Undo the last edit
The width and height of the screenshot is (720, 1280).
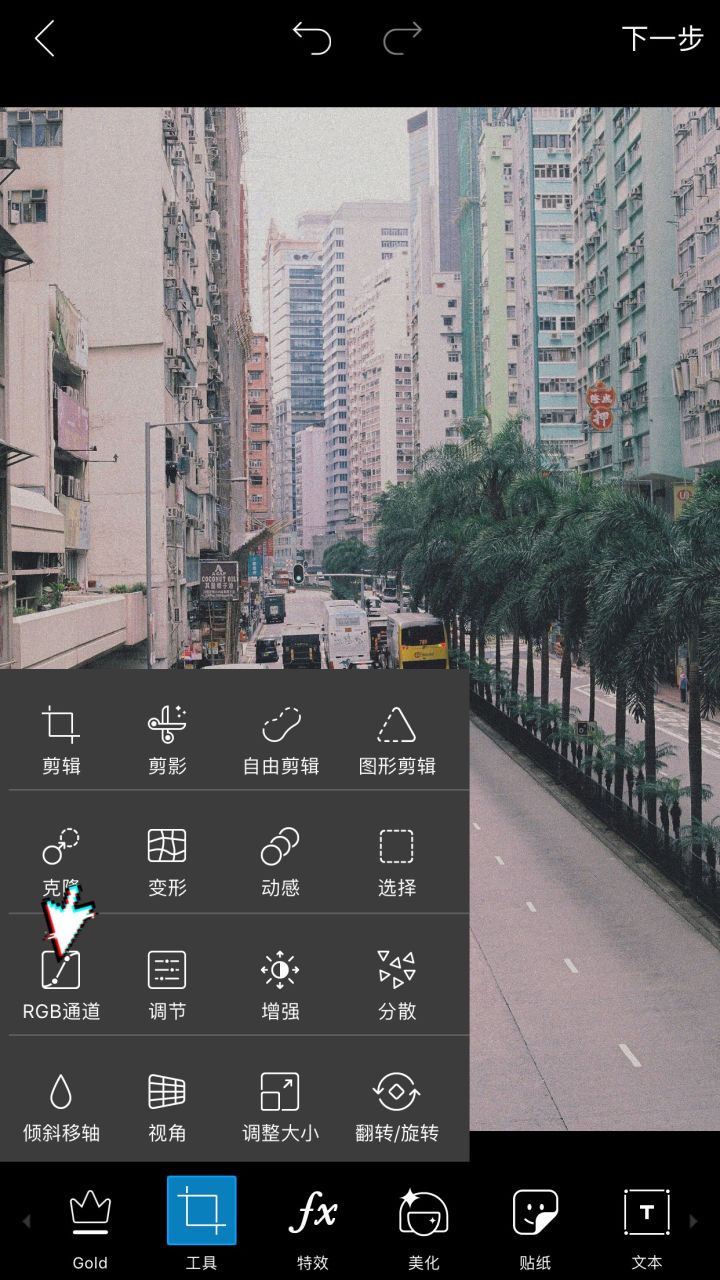311,38
